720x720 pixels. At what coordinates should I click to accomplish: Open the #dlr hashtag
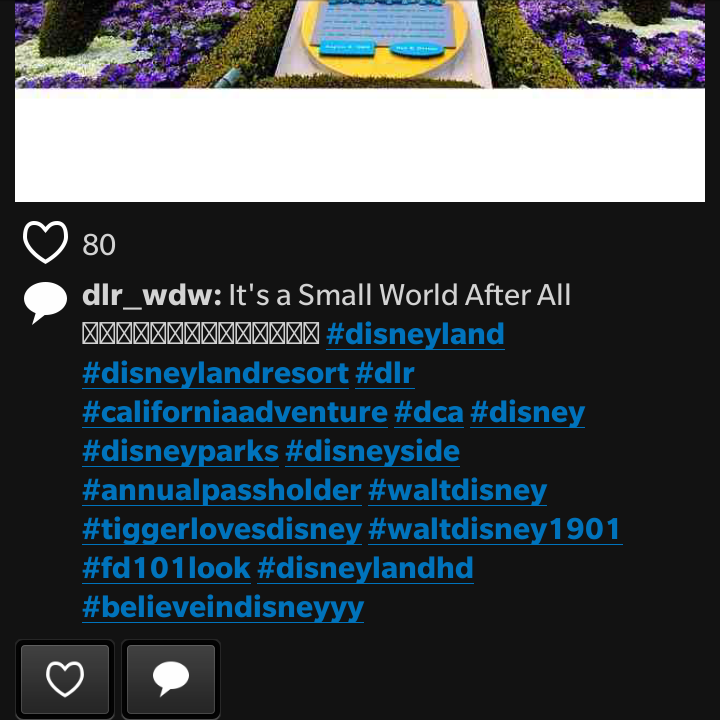tap(385, 374)
